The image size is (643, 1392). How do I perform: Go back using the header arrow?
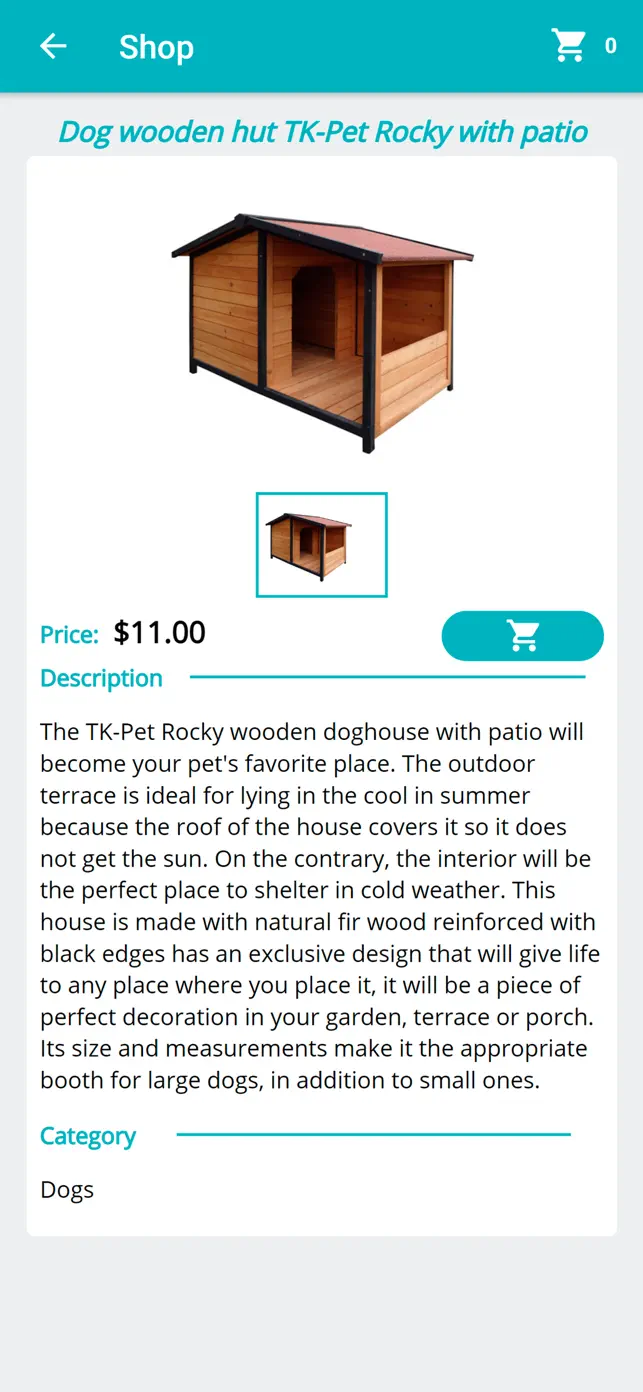pyautogui.click(x=53, y=46)
